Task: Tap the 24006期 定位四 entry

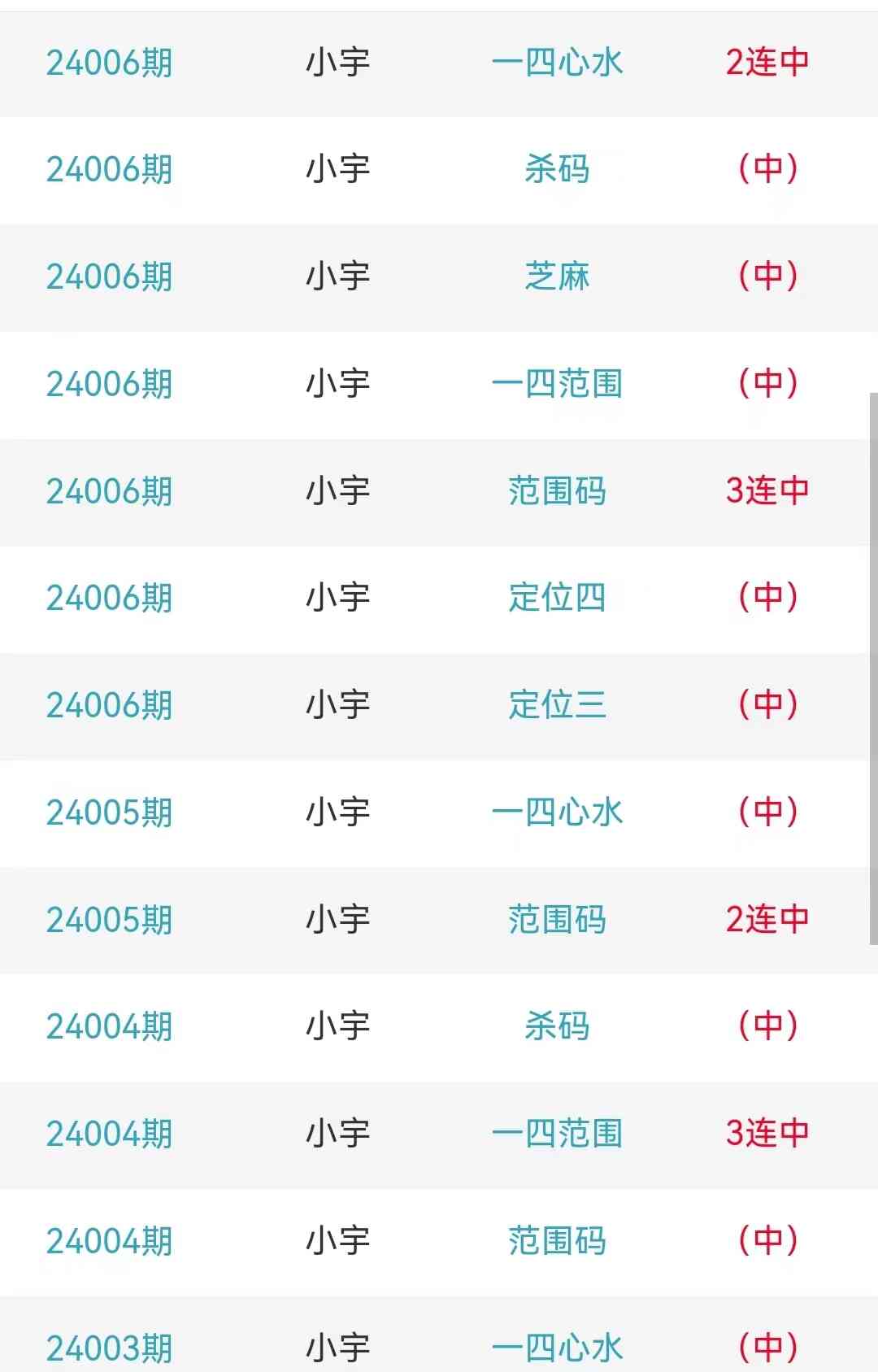Action: coord(557,598)
